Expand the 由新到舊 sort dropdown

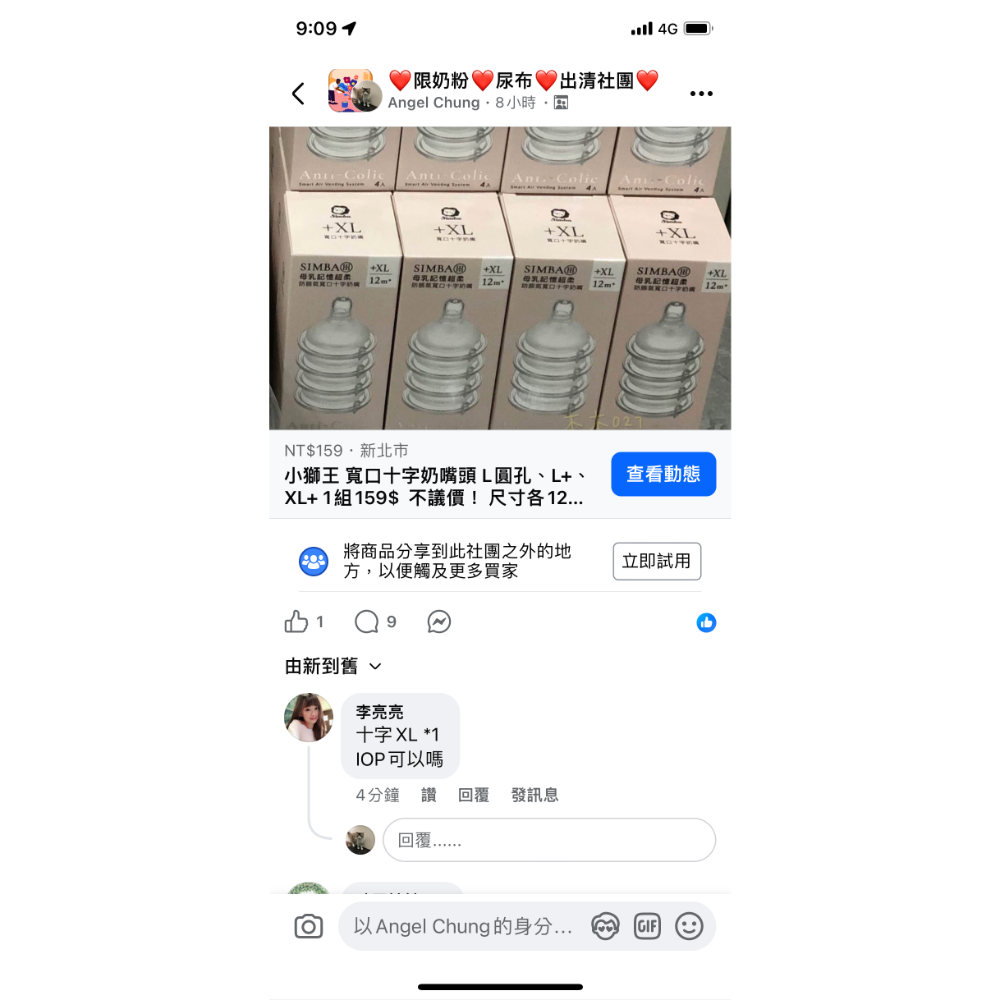(334, 666)
